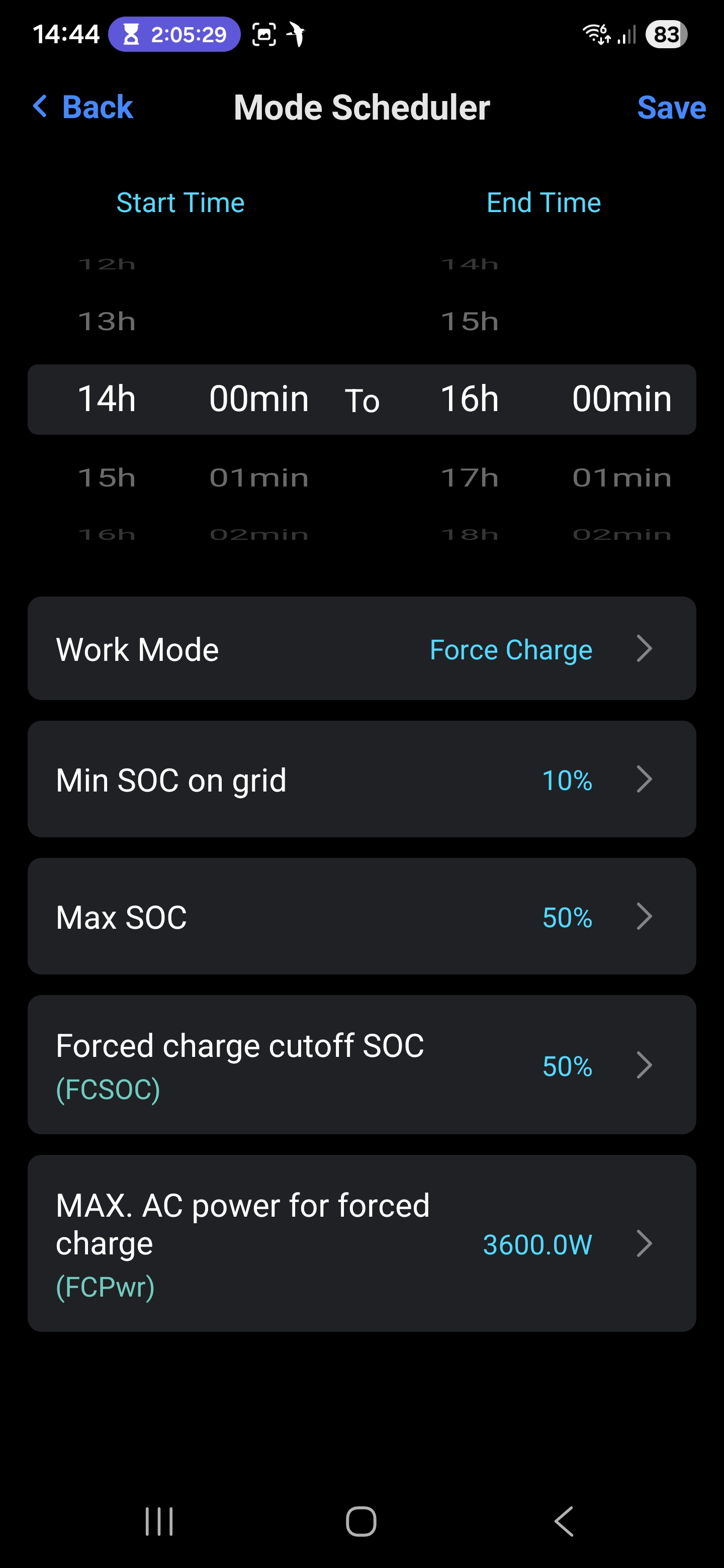Image resolution: width=724 pixels, height=1568 pixels.
Task: Save the mode schedule
Action: (x=670, y=108)
